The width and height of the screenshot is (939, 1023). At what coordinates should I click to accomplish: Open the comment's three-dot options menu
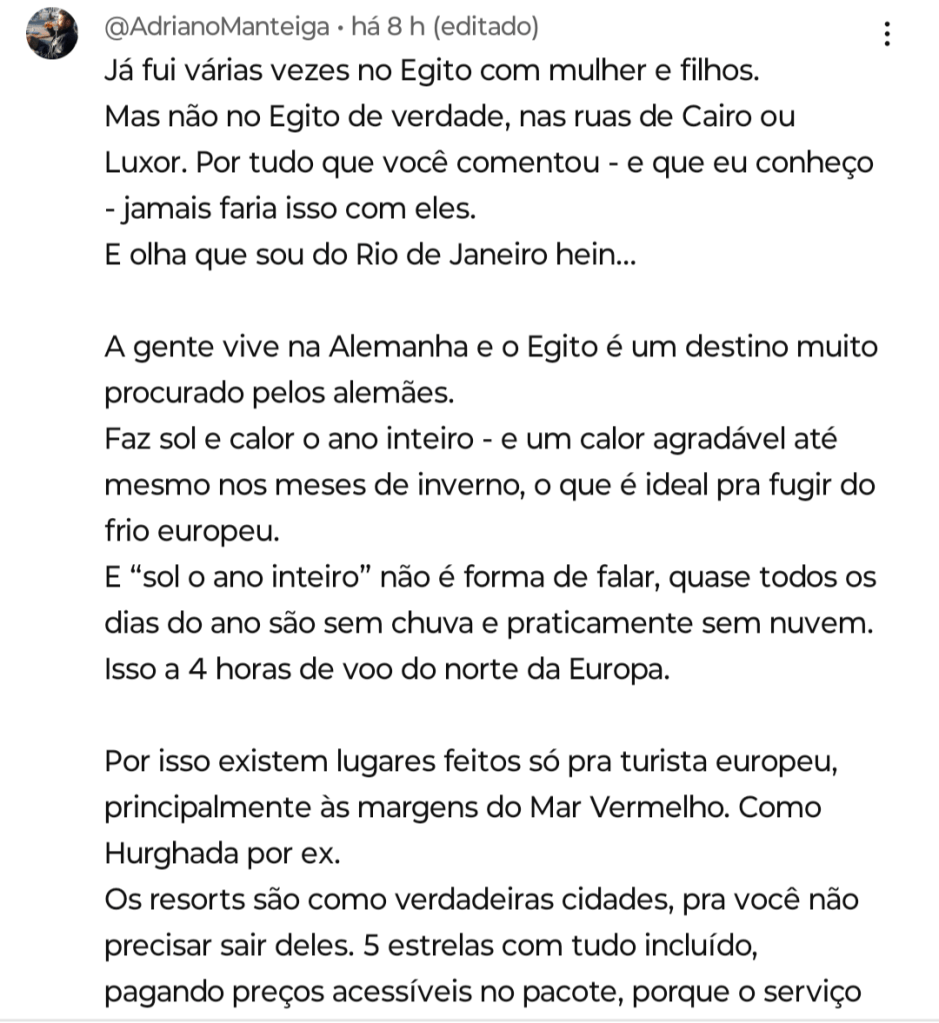click(x=887, y=36)
